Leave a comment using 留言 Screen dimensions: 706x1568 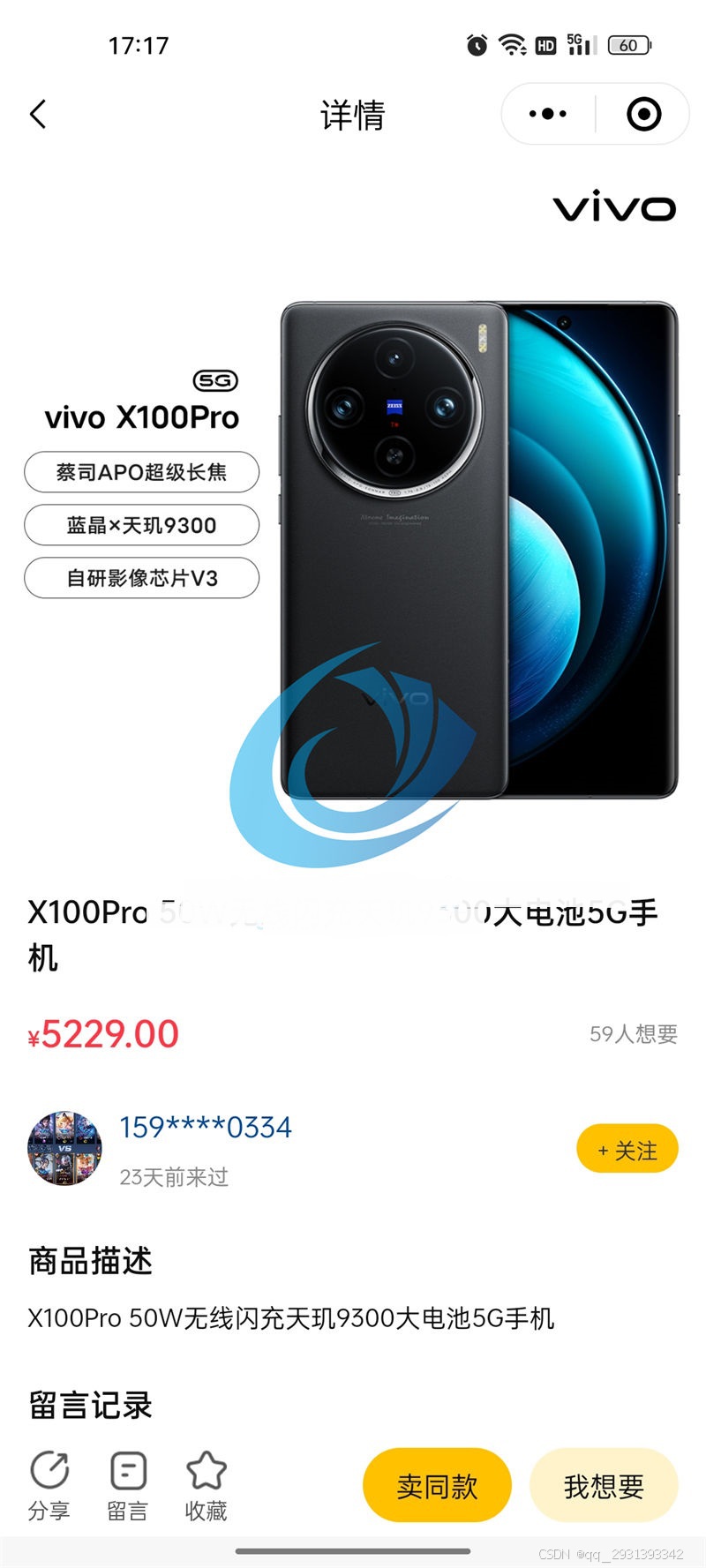pos(128,1486)
